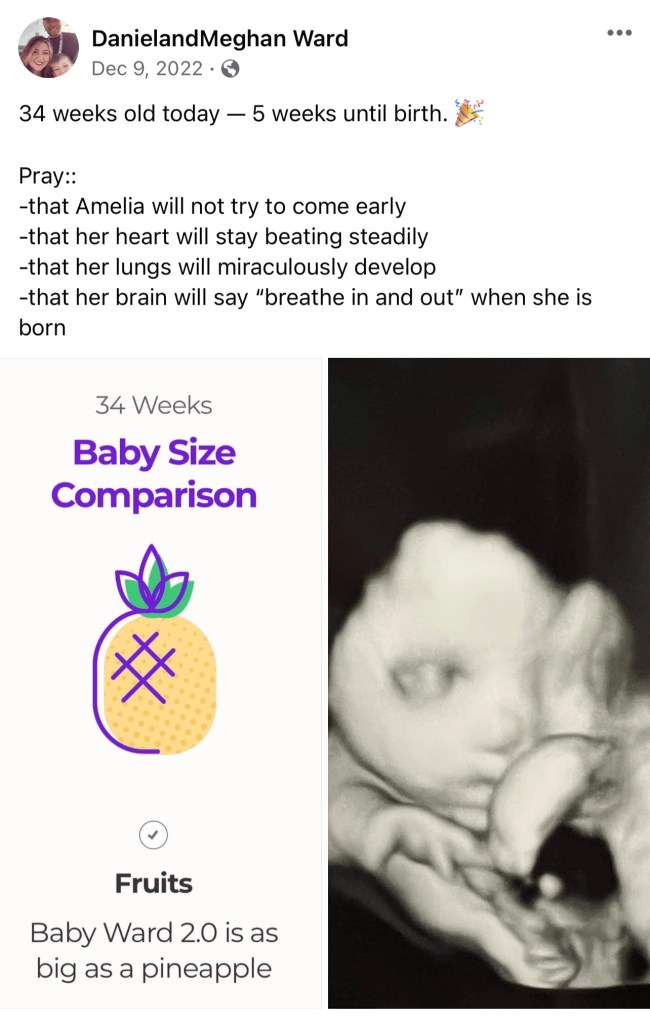The image size is (650, 1024).
Task: Open DanielandMeghan Ward's profile picture
Action: (48, 48)
